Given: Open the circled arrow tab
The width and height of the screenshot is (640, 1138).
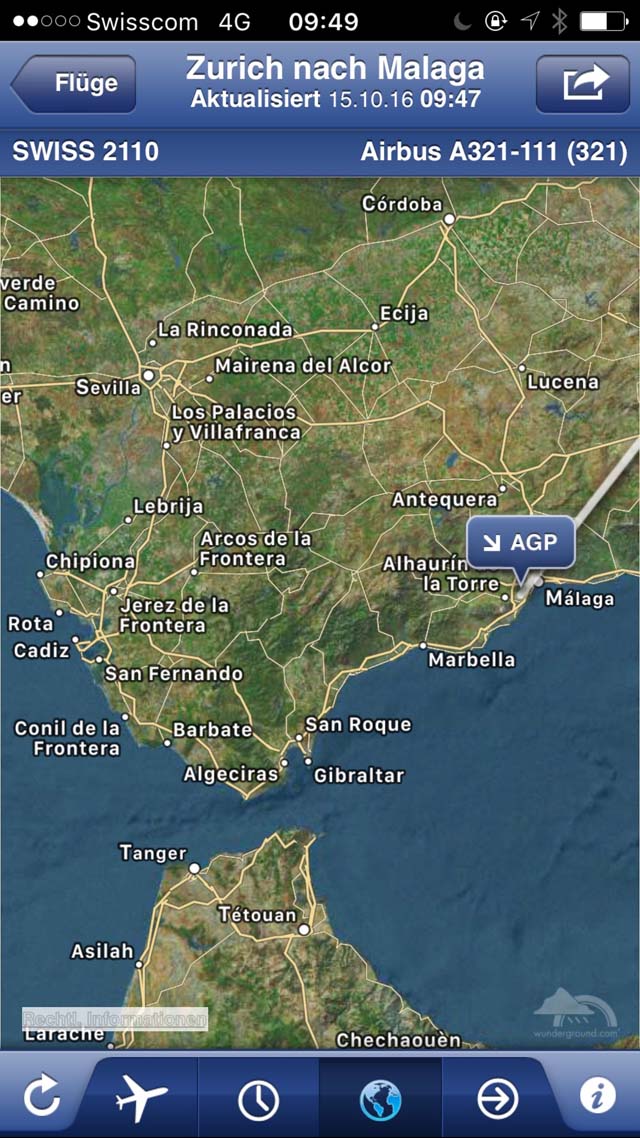Looking at the screenshot, I should (x=497, y=1096).
